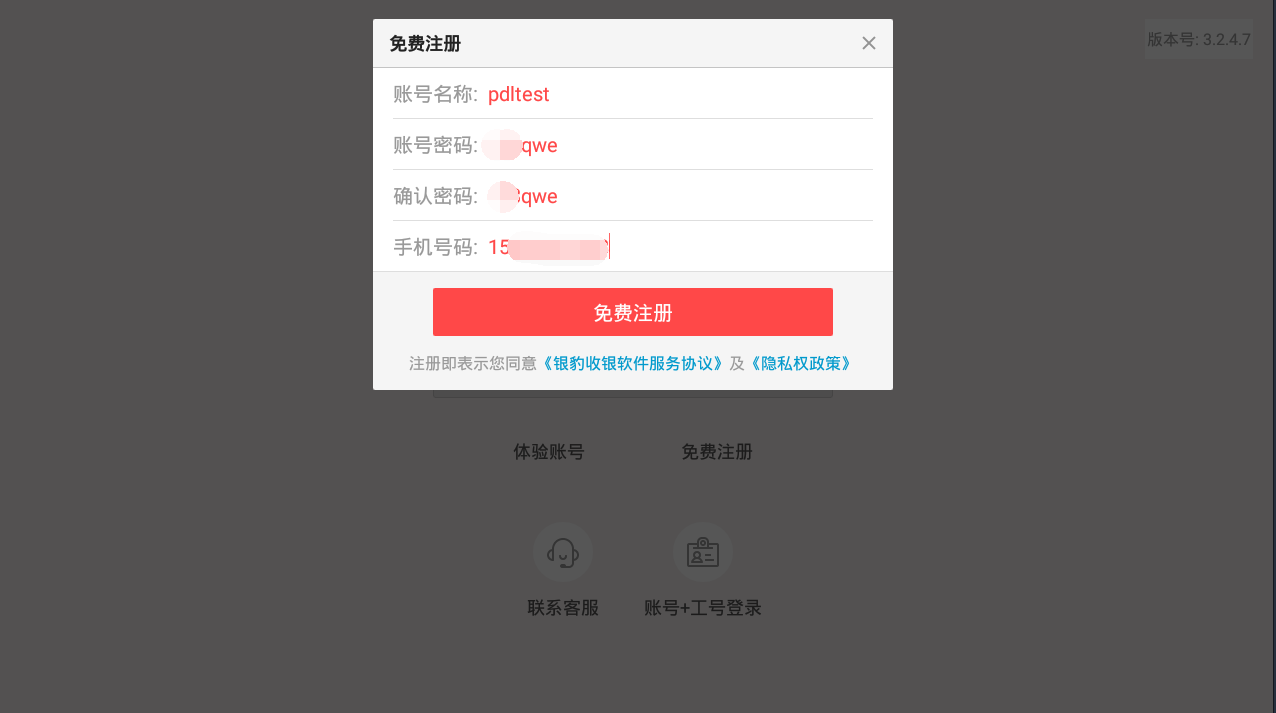Submit the red 免费注册 button
The image size is (1276, 713).
(x=632, y=312)
